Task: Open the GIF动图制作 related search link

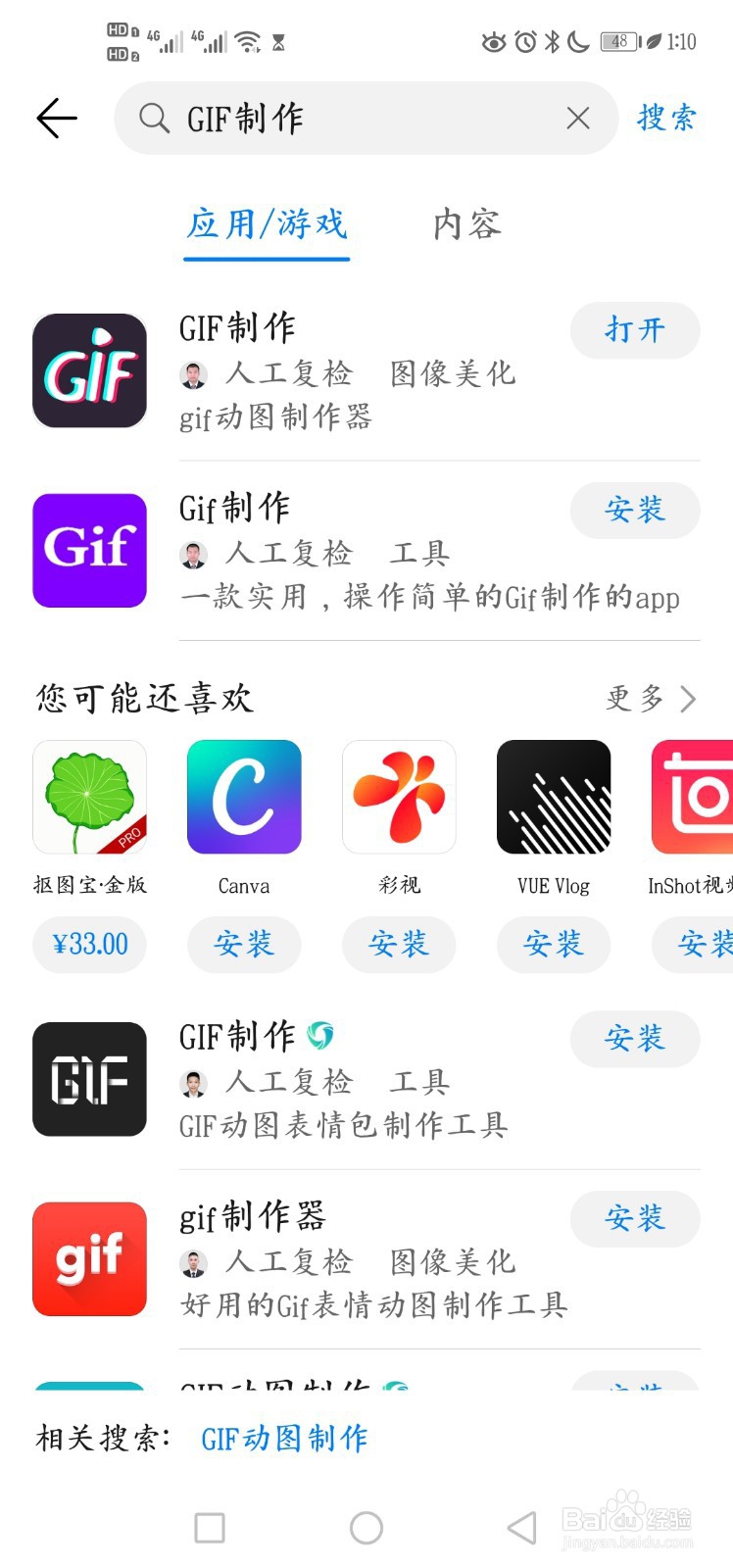Action: click(x=283, y=1438)
